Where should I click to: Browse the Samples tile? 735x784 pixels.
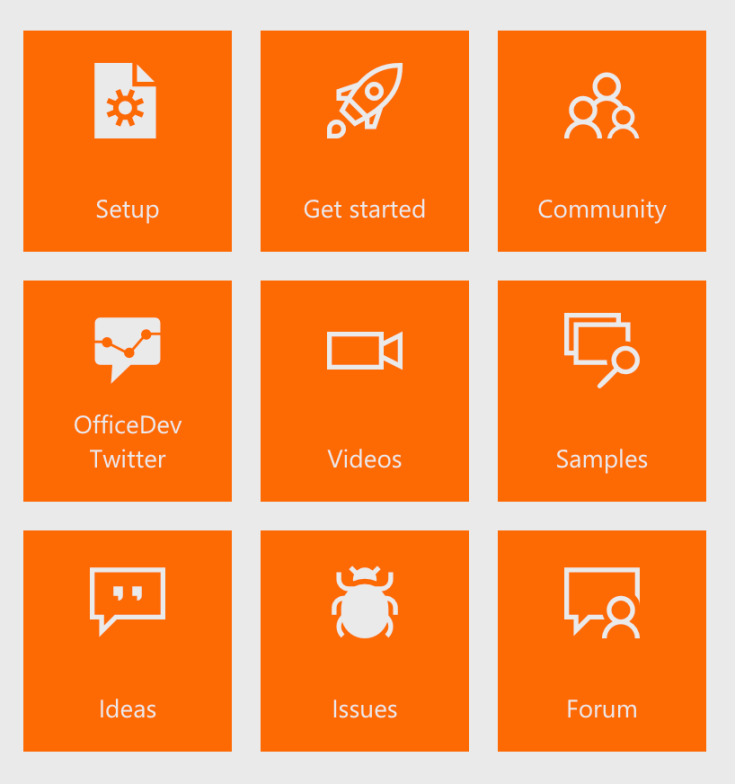pyautogui.click(x=601, y=390)
